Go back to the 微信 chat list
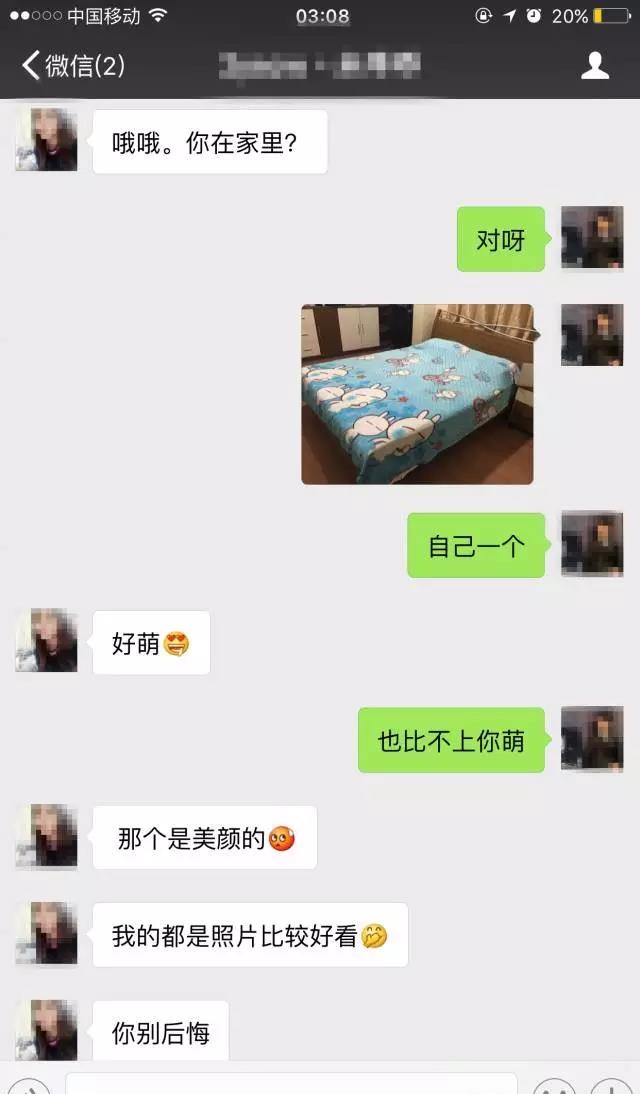640x1094 pixels. point(72,66)
